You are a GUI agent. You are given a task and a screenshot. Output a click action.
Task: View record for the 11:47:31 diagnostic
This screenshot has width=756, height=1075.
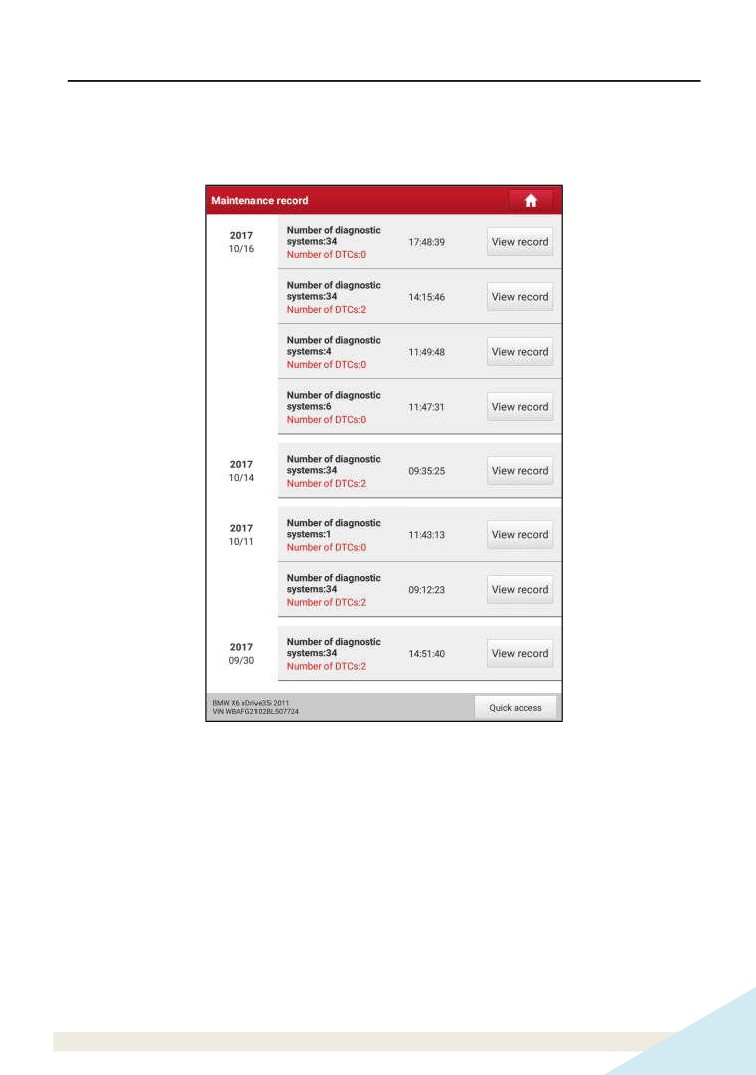520,407
